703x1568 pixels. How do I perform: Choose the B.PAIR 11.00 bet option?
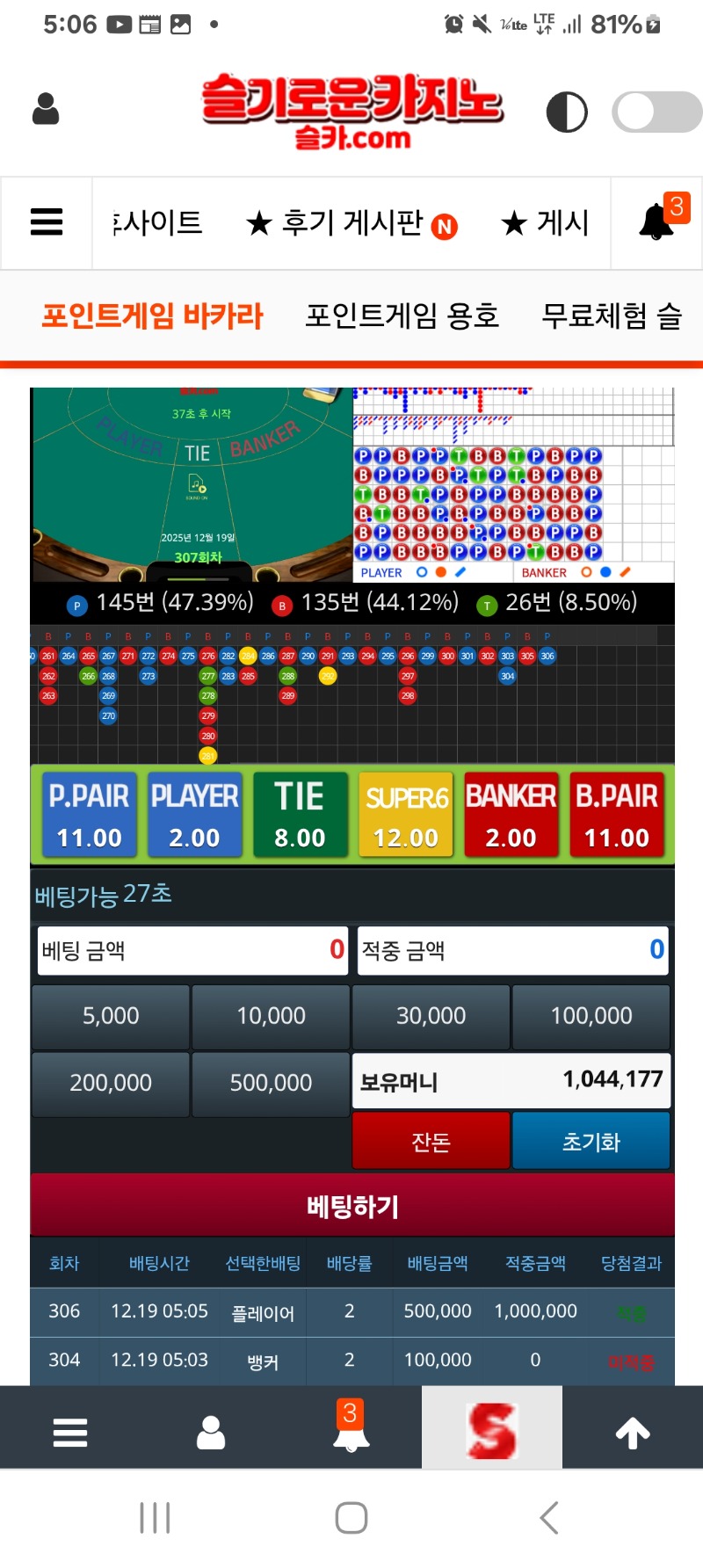(x=617, y=814)
